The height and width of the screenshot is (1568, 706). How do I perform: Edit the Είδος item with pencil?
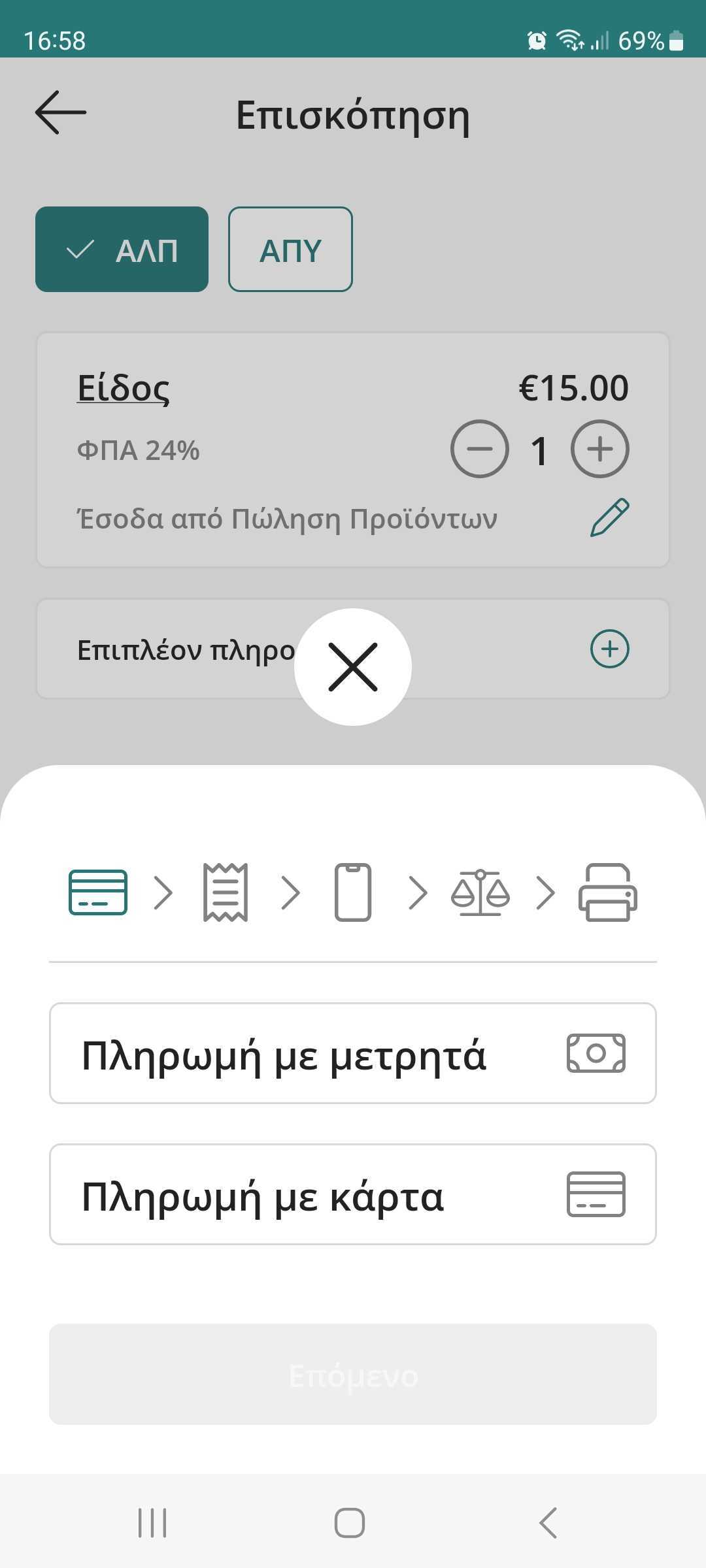609,517
